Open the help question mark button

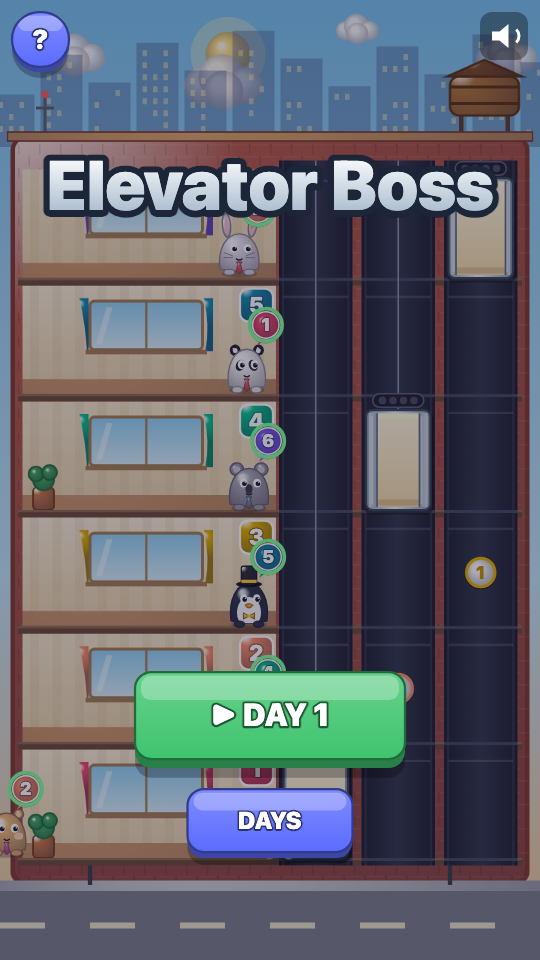click(40, 40)
